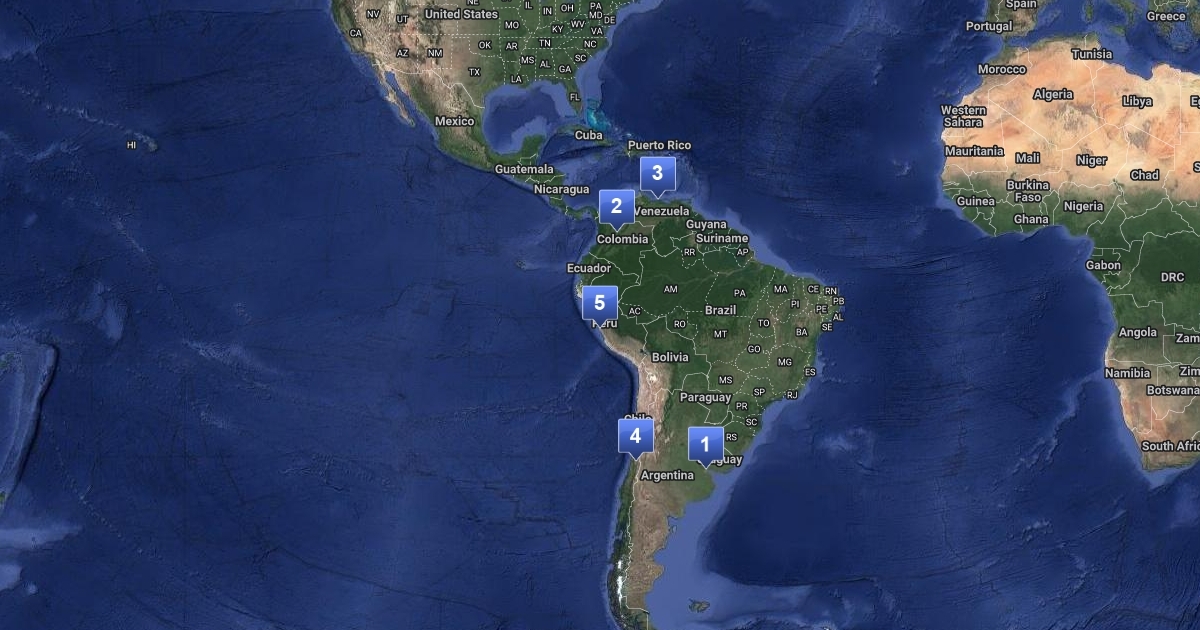
Task: Open marker 3 above Venezuela
Action: click(x=657, y=173)
